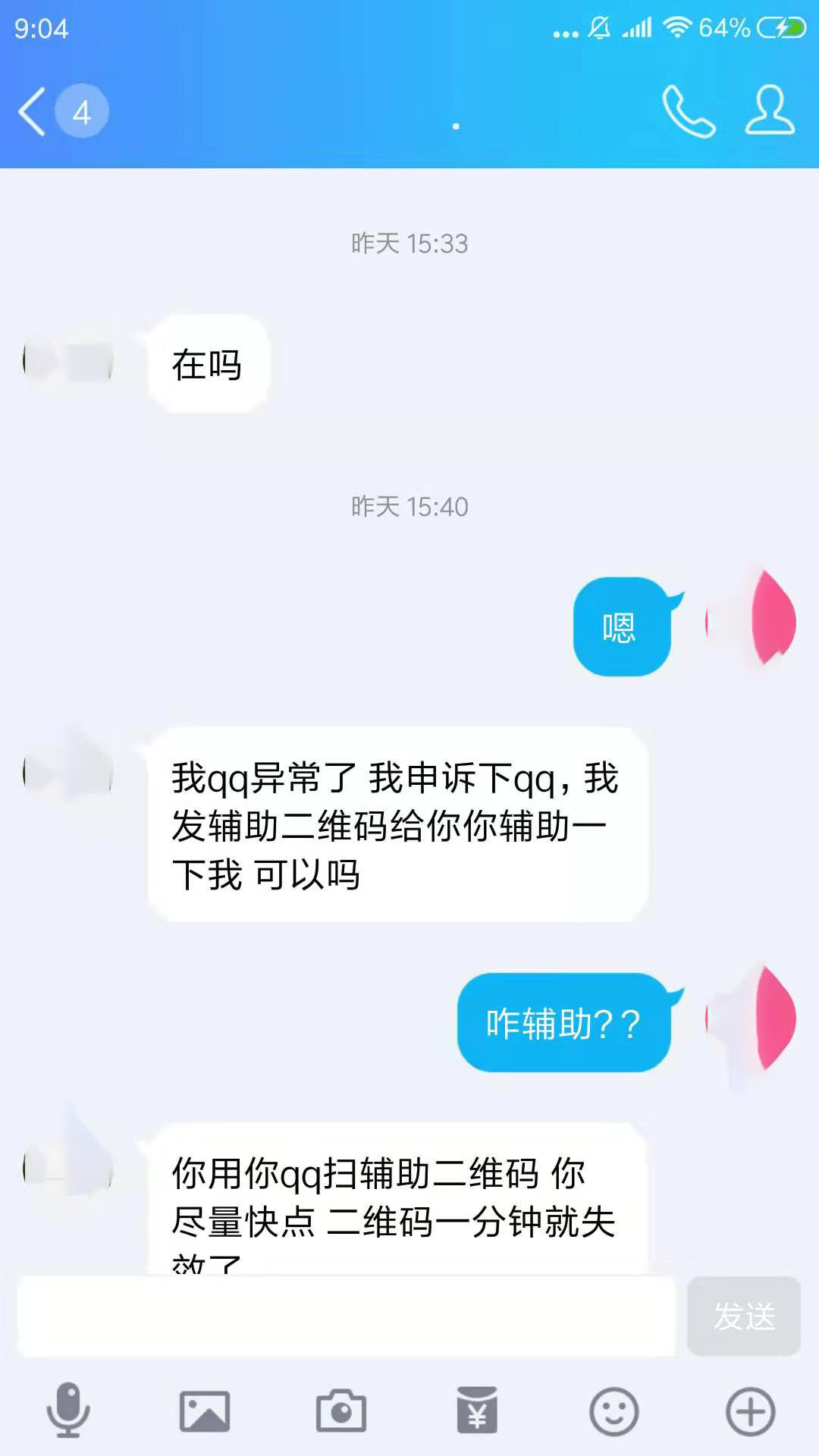
Task: Open the voice message microphone
Action: (x=68, y=1410)
